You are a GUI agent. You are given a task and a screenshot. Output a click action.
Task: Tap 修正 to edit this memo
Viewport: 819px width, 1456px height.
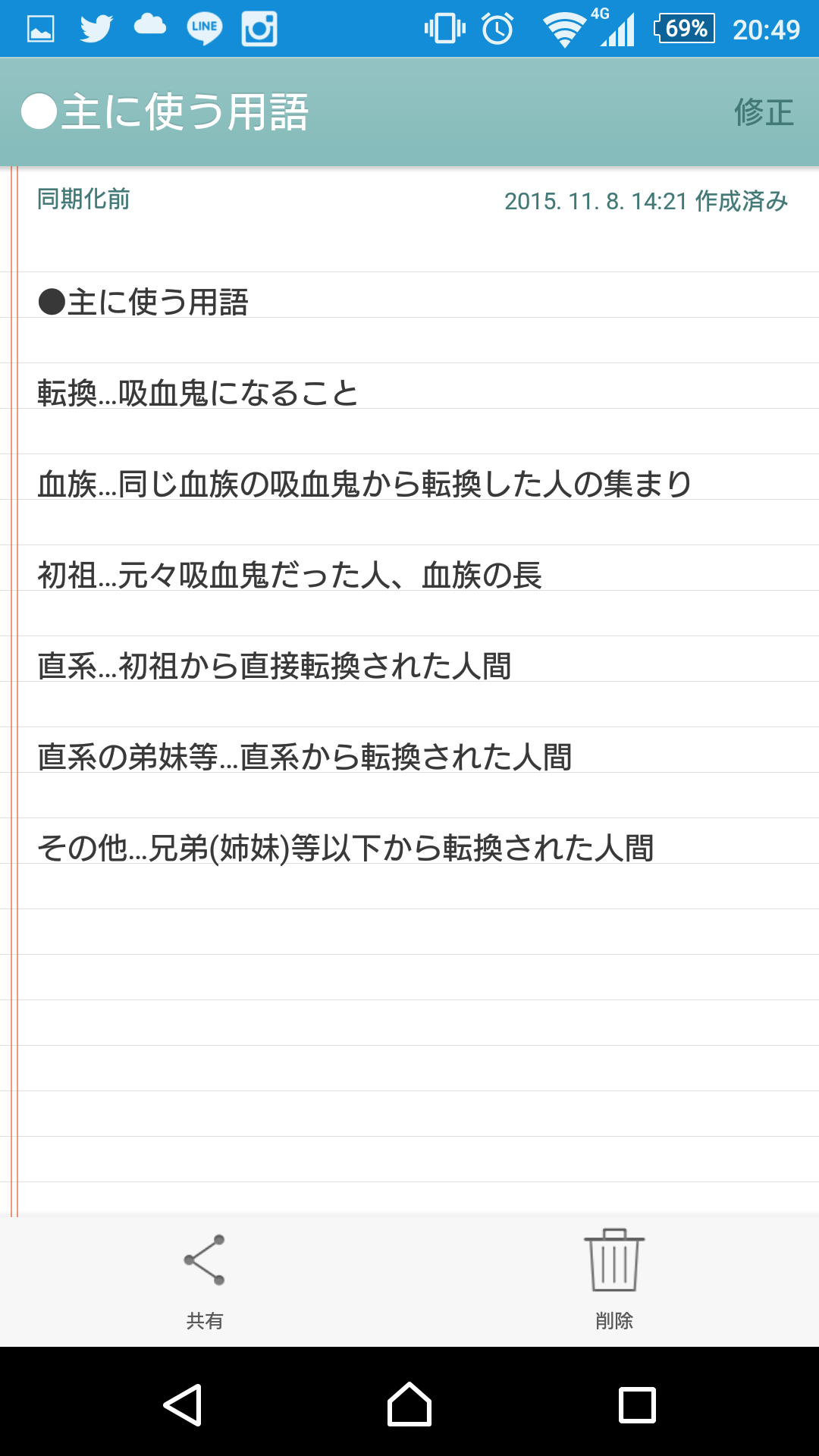763,112
